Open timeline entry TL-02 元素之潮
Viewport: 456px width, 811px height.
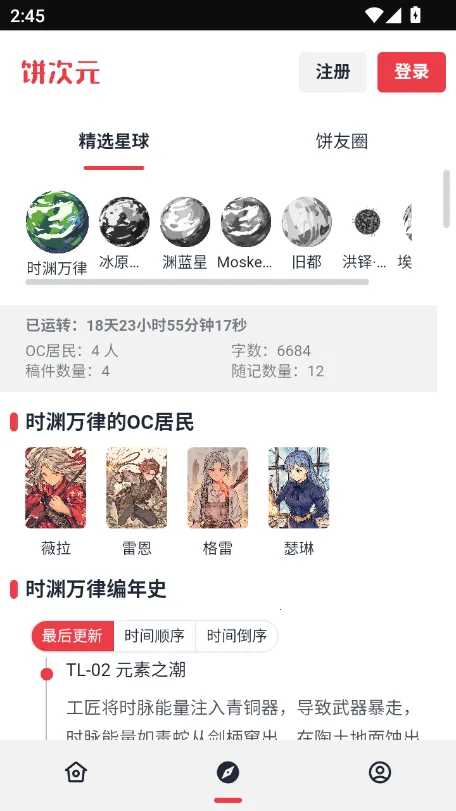click(x=126, y=670)
